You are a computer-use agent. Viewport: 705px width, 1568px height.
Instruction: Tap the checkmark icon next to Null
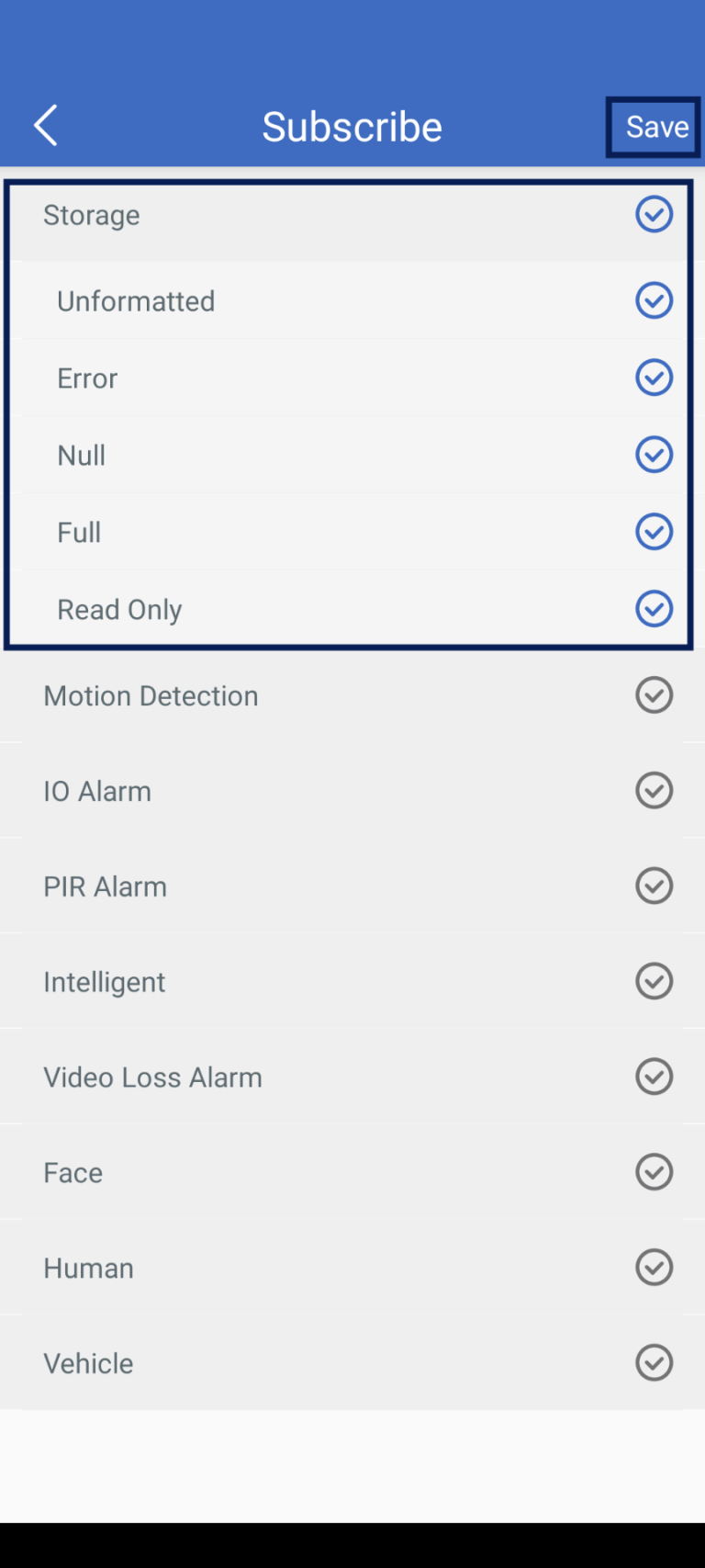654,454
